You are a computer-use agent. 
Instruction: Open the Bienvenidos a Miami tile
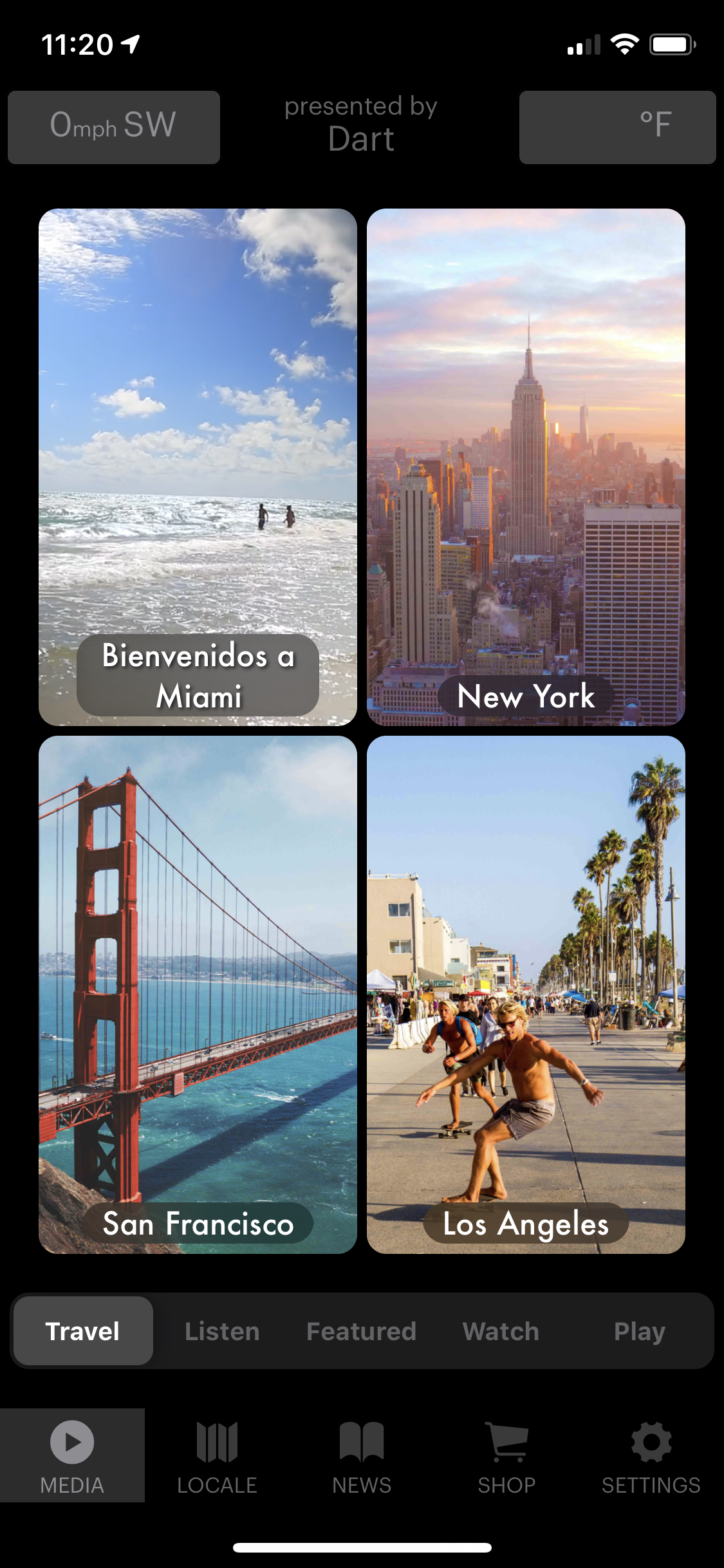click(x=198, y=467)
